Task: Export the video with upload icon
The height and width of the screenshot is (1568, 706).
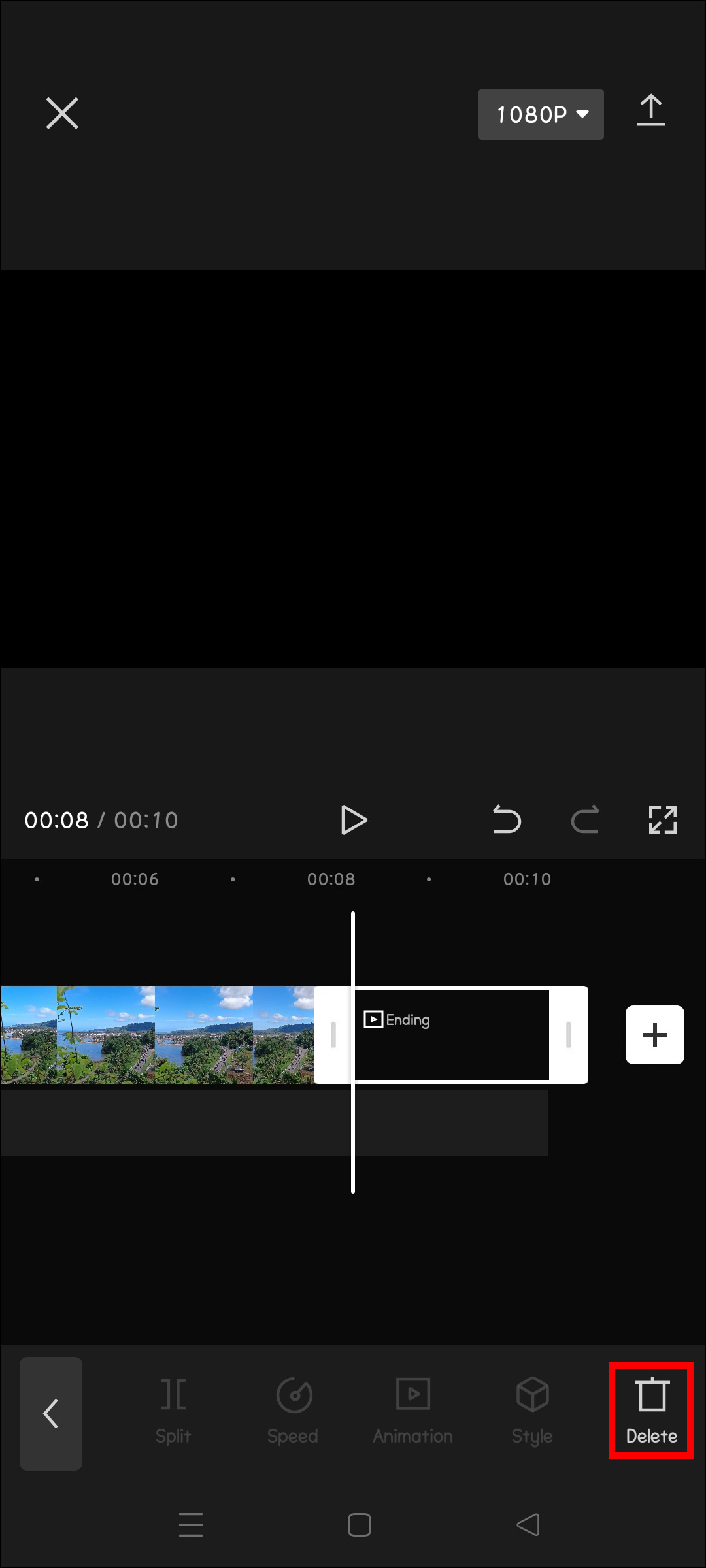Action: pyautogui.click(x=650, y=111)
